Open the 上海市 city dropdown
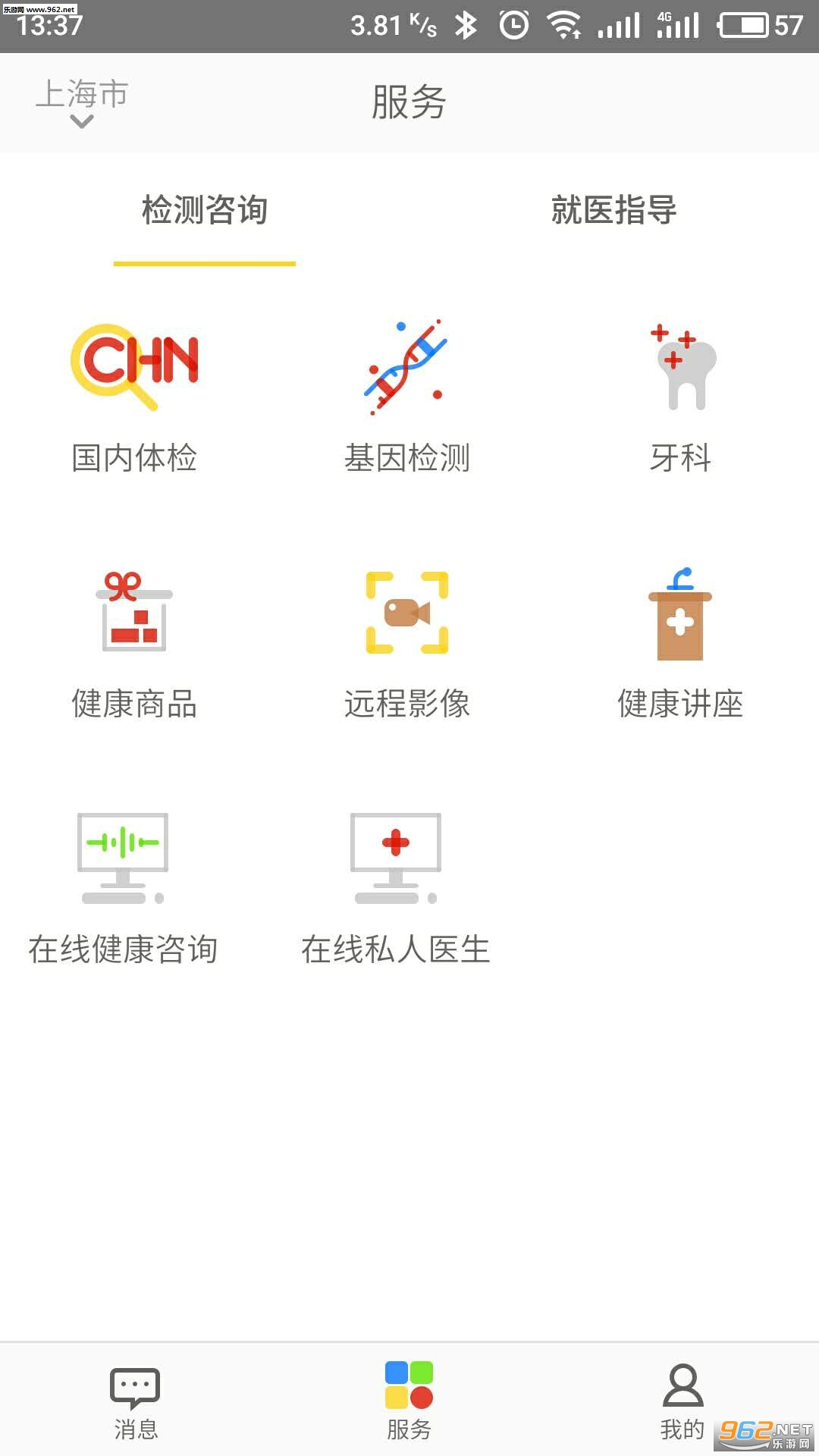Viewport: 819px width, 1456px height. (x=81, y=102)
